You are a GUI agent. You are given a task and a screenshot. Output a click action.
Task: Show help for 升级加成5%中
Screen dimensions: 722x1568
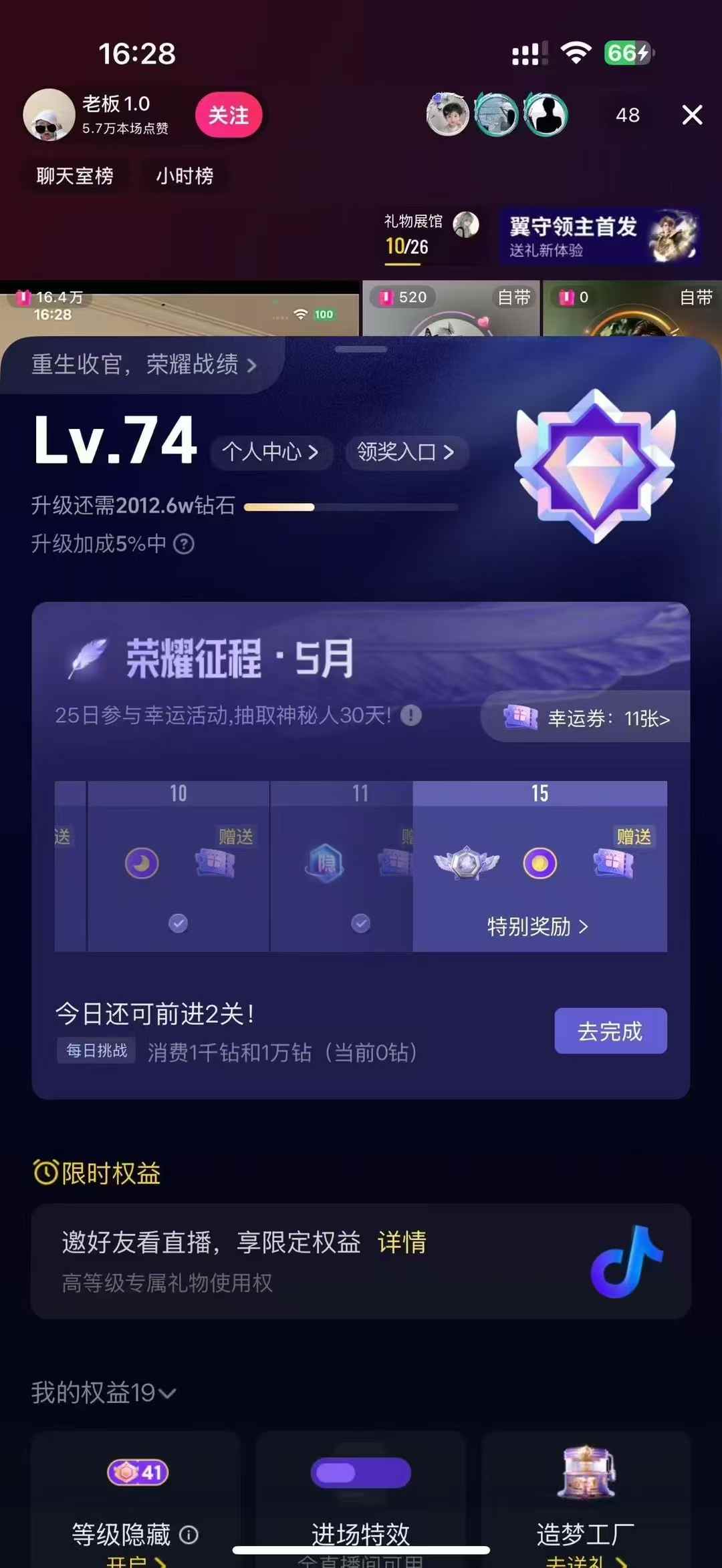[184, 544]
